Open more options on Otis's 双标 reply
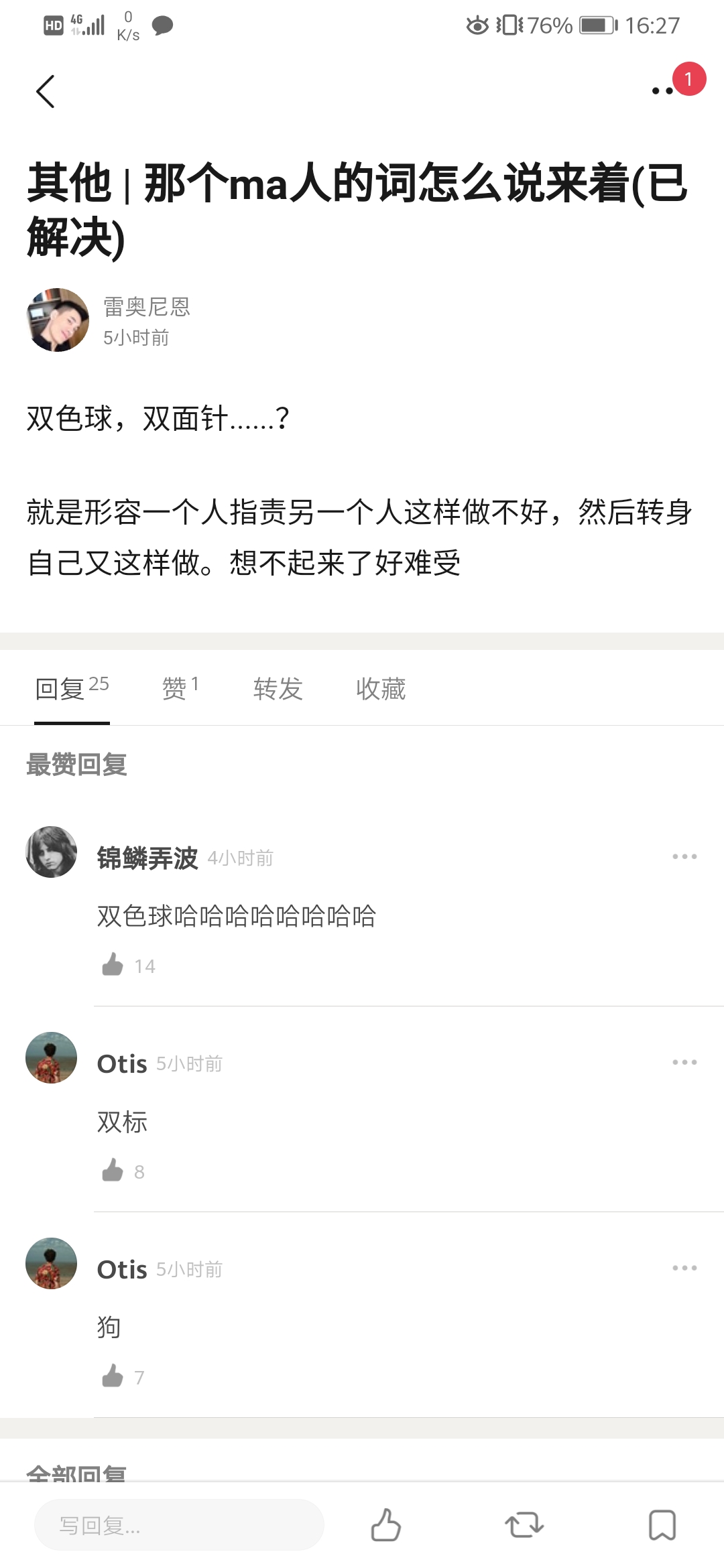 coord(684,1062)
